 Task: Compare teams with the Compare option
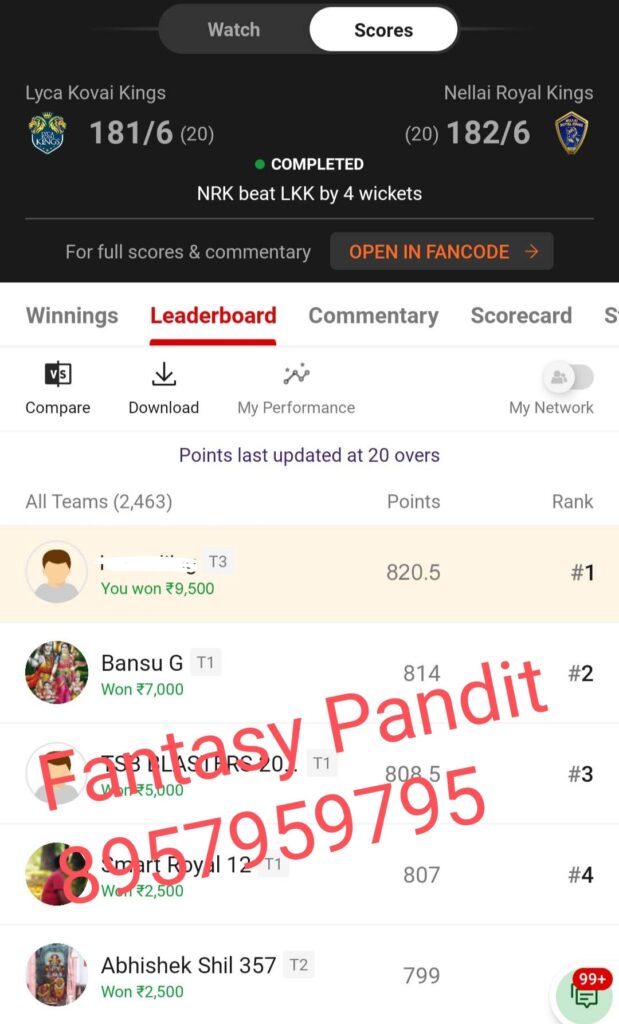click(58, 388)
